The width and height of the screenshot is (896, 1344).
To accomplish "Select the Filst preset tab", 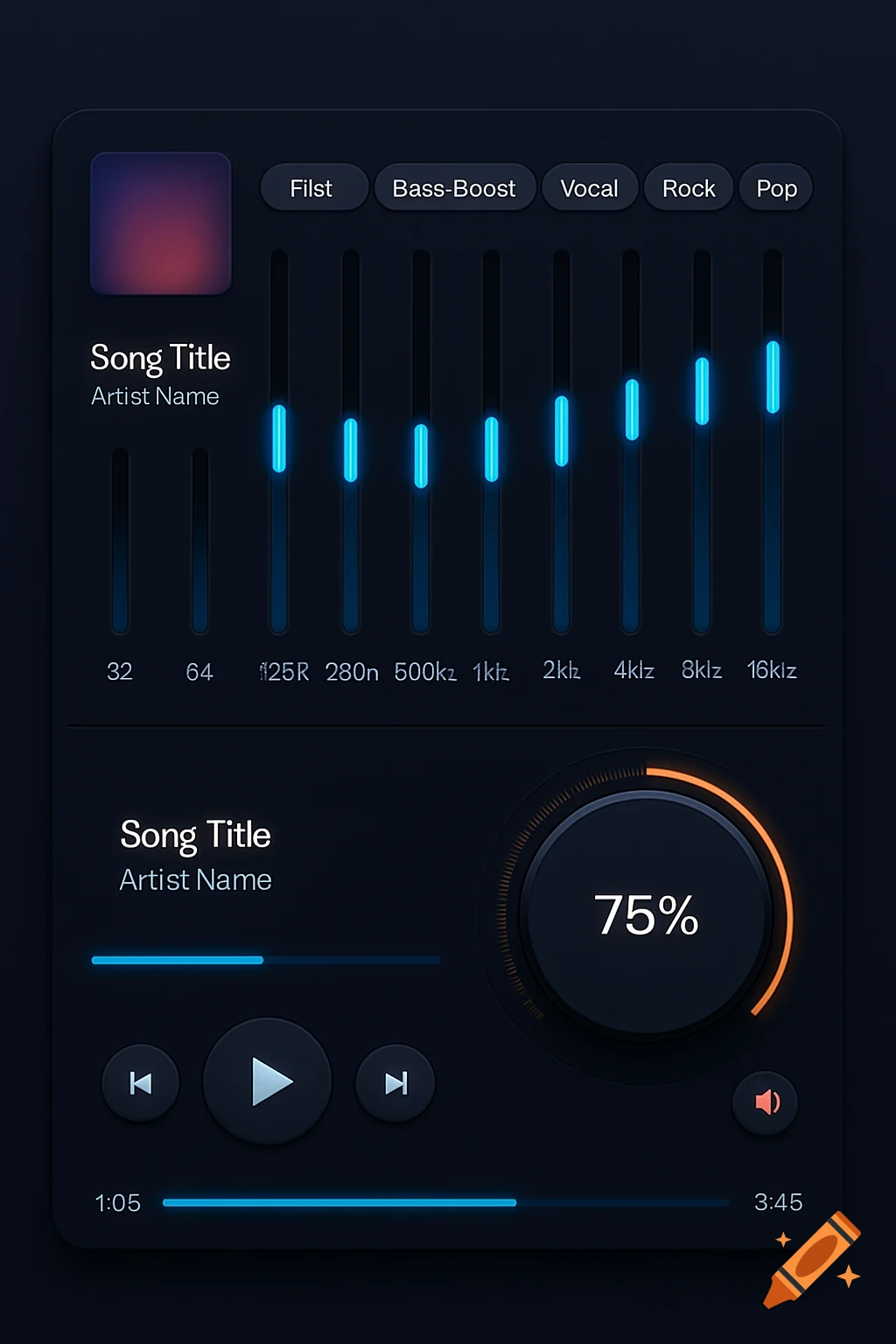I will (313, 187).
